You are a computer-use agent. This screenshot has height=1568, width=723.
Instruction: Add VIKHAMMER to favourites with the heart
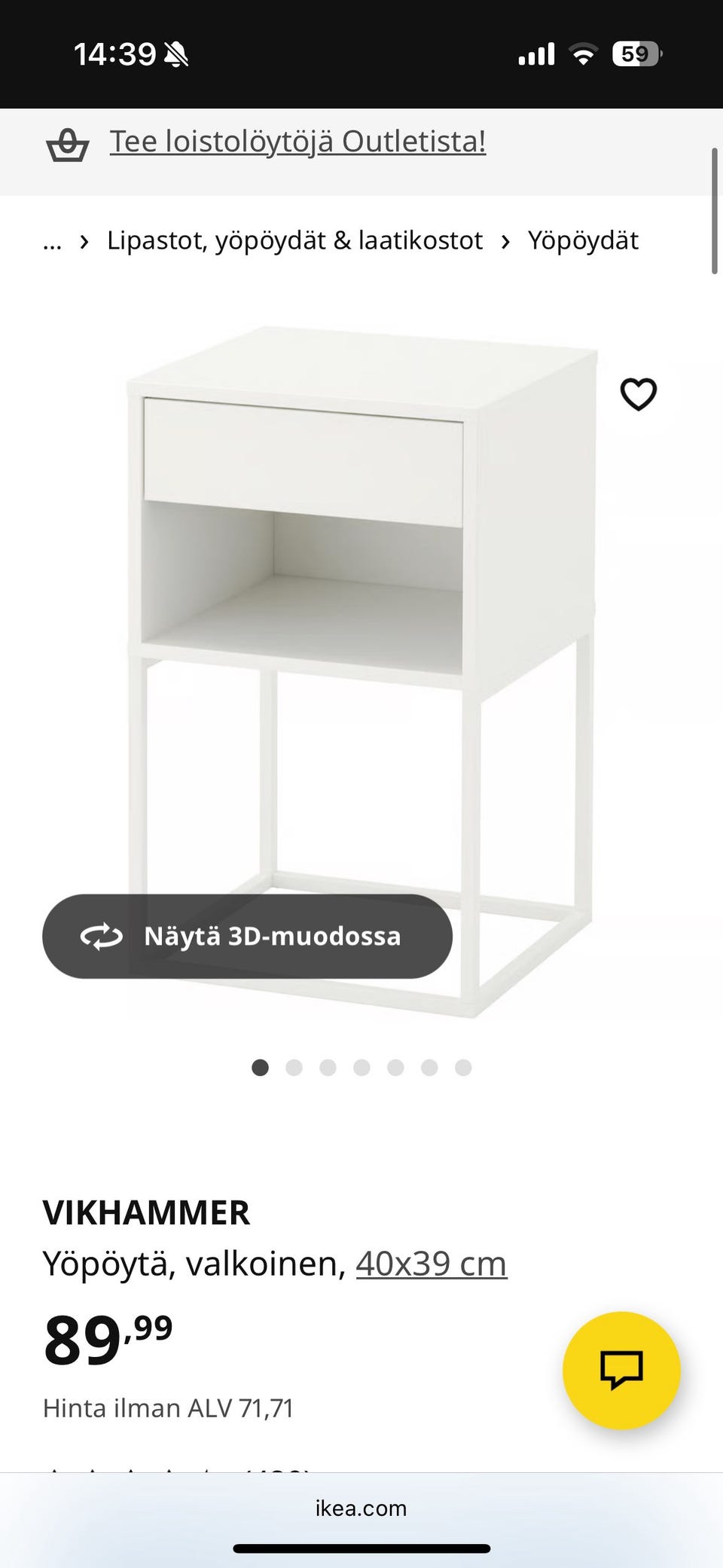[638, 394]
